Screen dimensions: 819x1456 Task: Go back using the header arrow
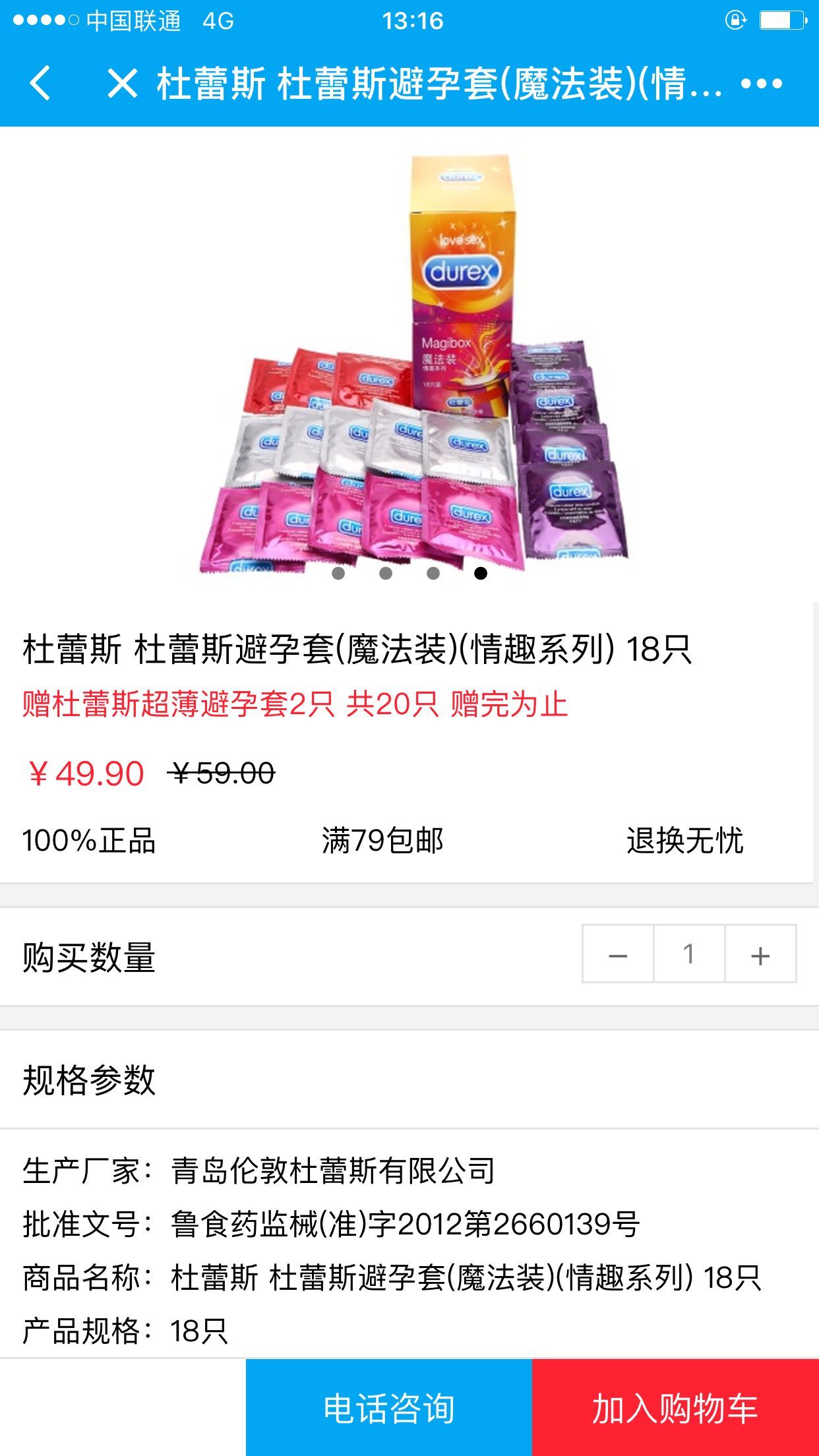coord(40,84)
